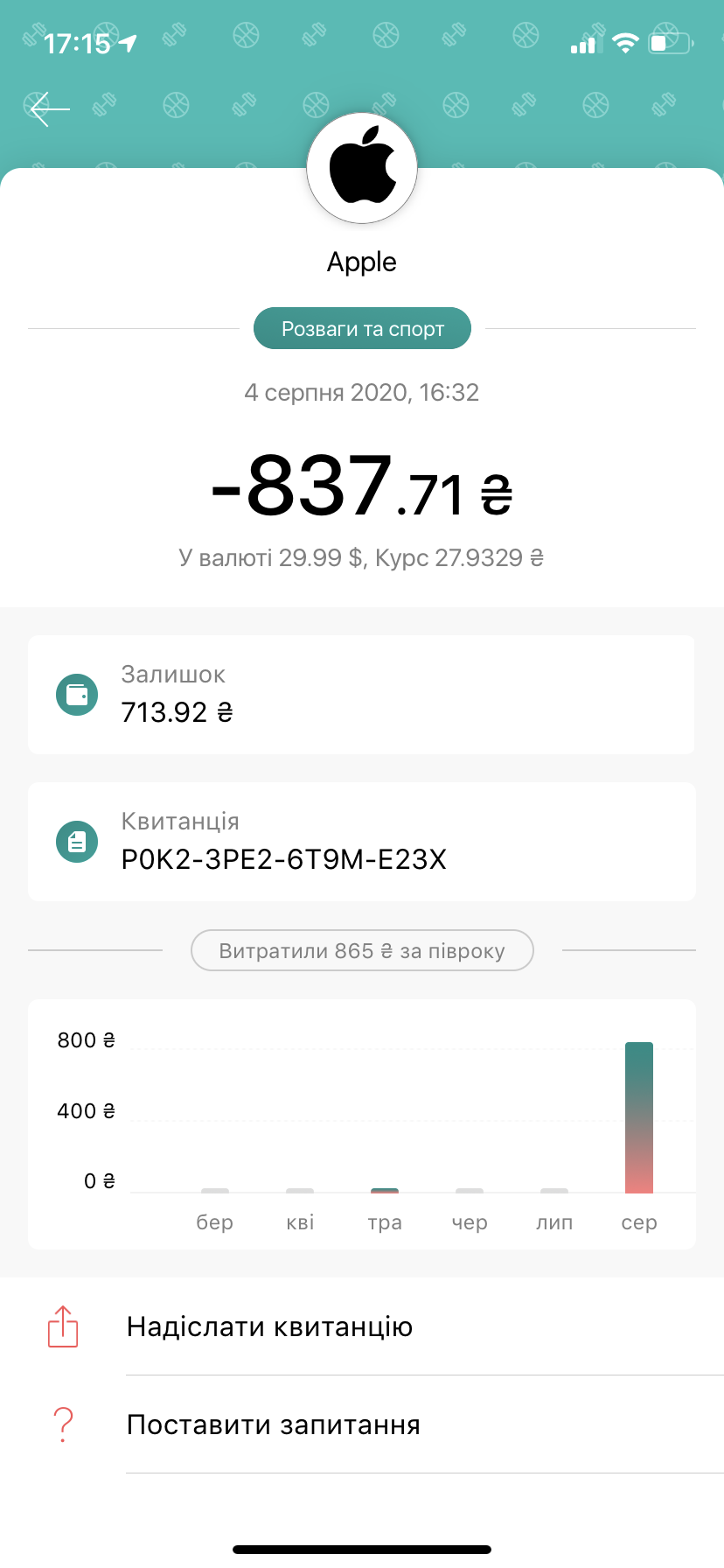
Task: Tap the question mark icon for Поставити запитання
Action: 62,1424
